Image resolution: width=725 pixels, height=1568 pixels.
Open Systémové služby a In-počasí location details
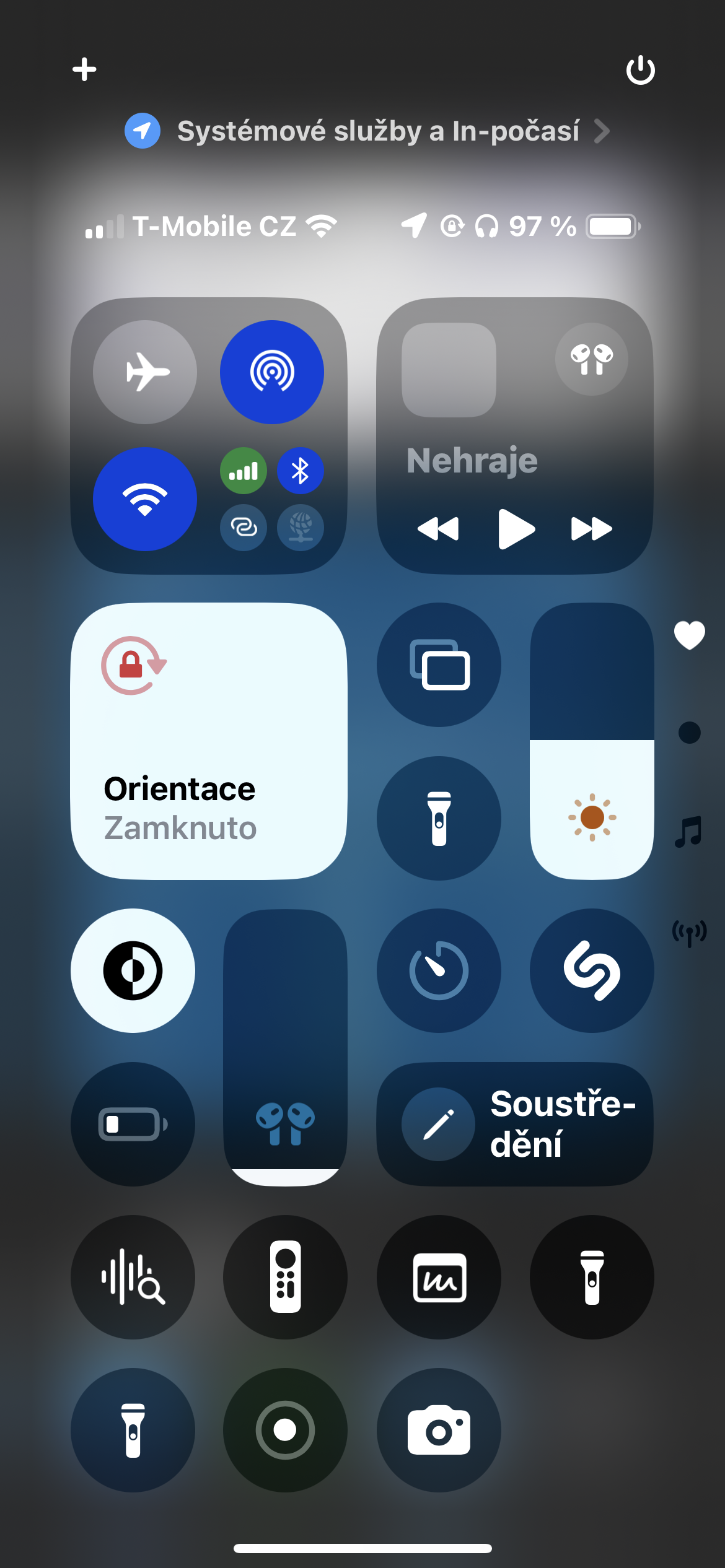click(367, 131)
